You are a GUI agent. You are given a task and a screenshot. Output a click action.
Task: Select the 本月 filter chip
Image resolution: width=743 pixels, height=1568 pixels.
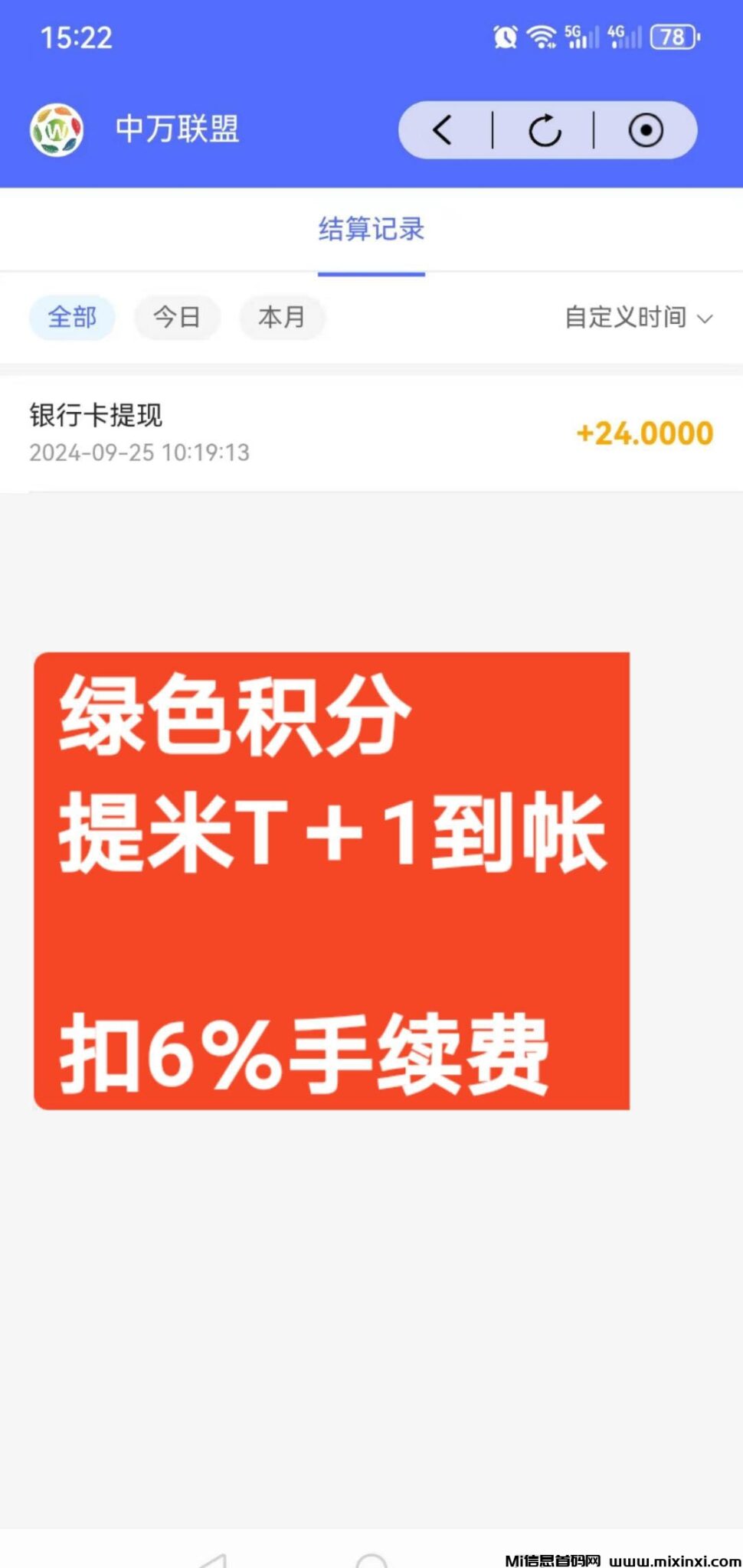click(x=282, y=318)
